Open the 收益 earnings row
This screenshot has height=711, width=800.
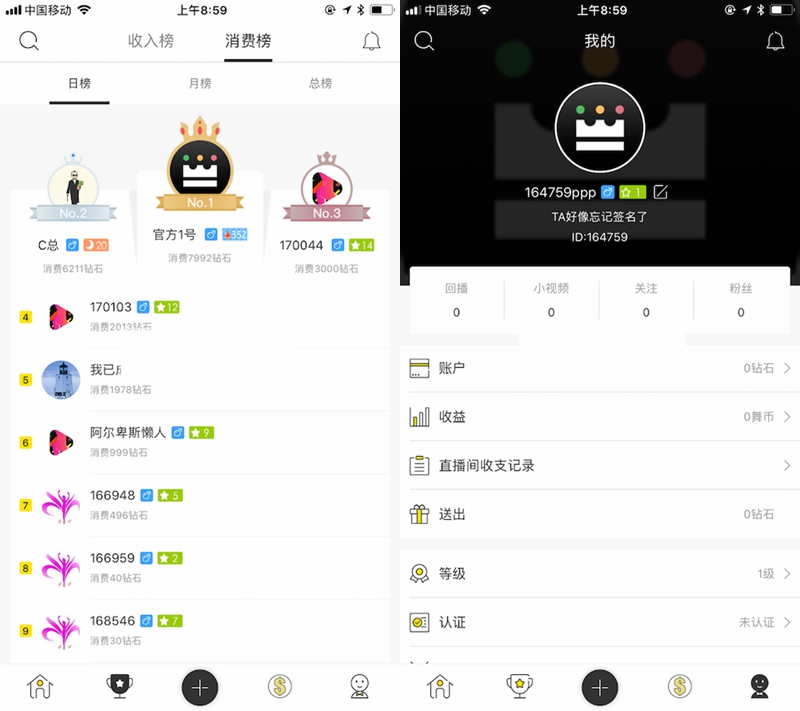tap(600, 417)
